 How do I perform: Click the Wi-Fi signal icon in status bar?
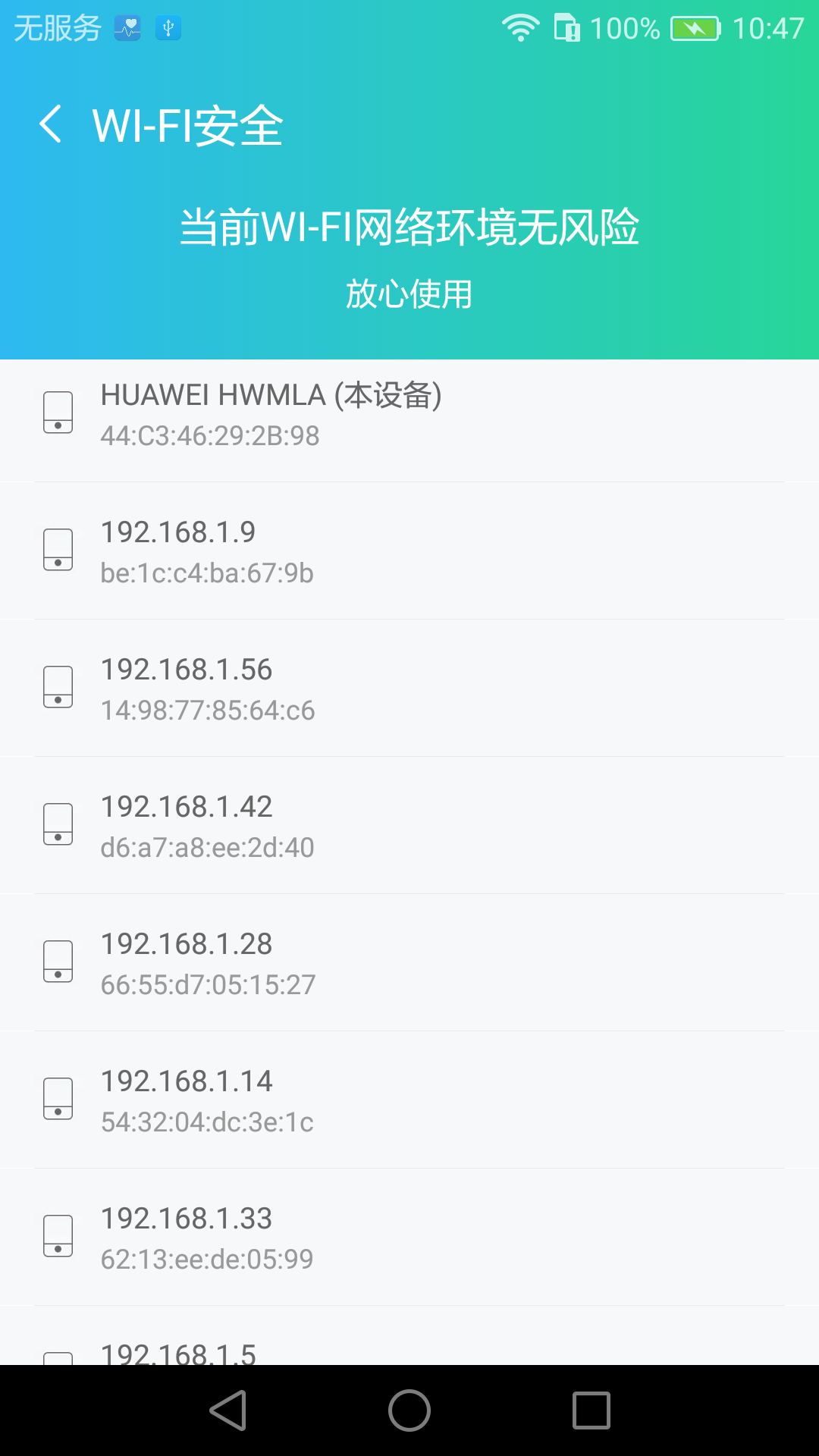coord(520,27)
